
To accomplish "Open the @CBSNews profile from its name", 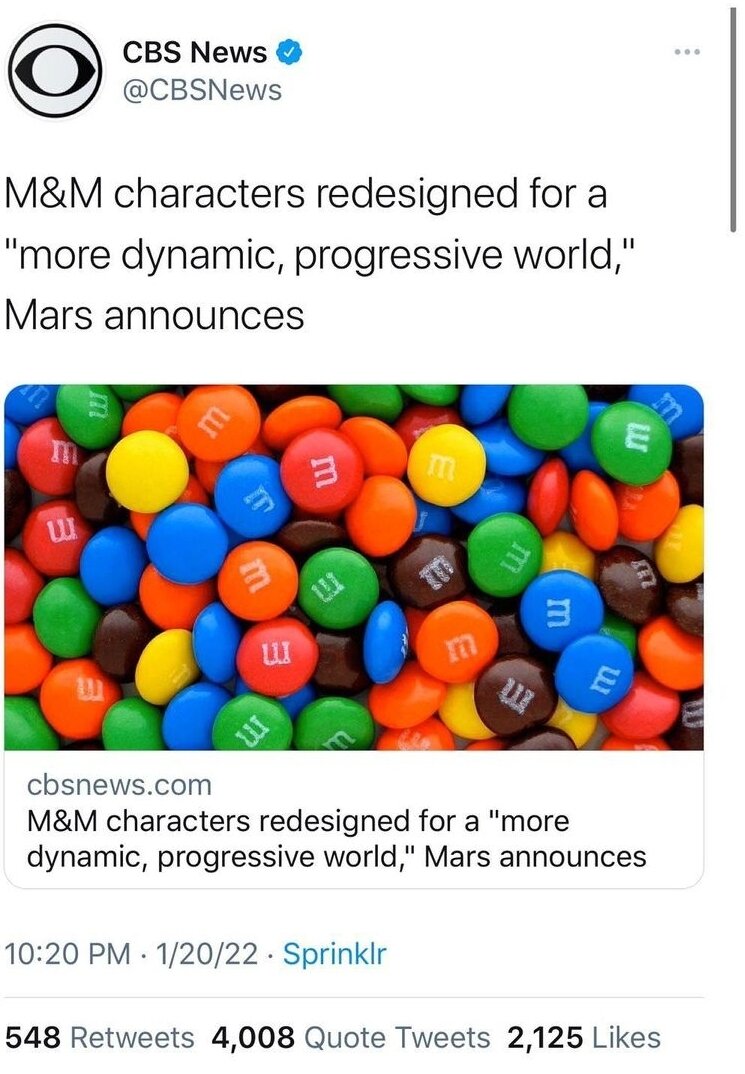I will (x=195, y=51).
